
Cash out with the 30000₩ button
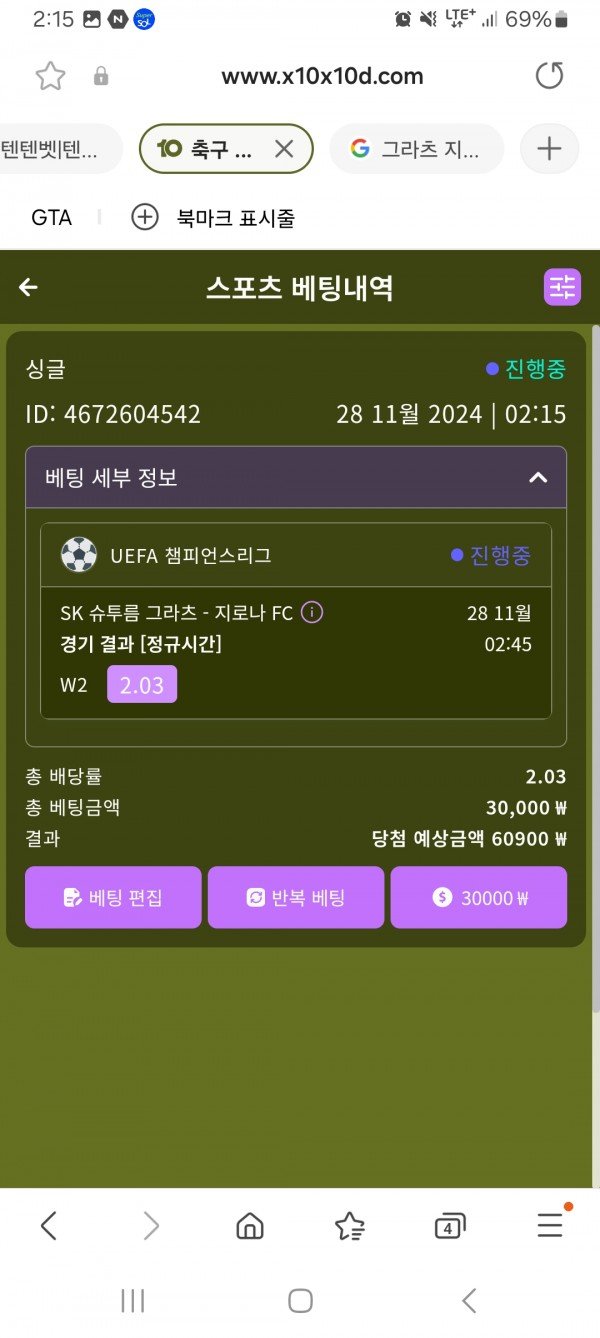tap(479, 897)
